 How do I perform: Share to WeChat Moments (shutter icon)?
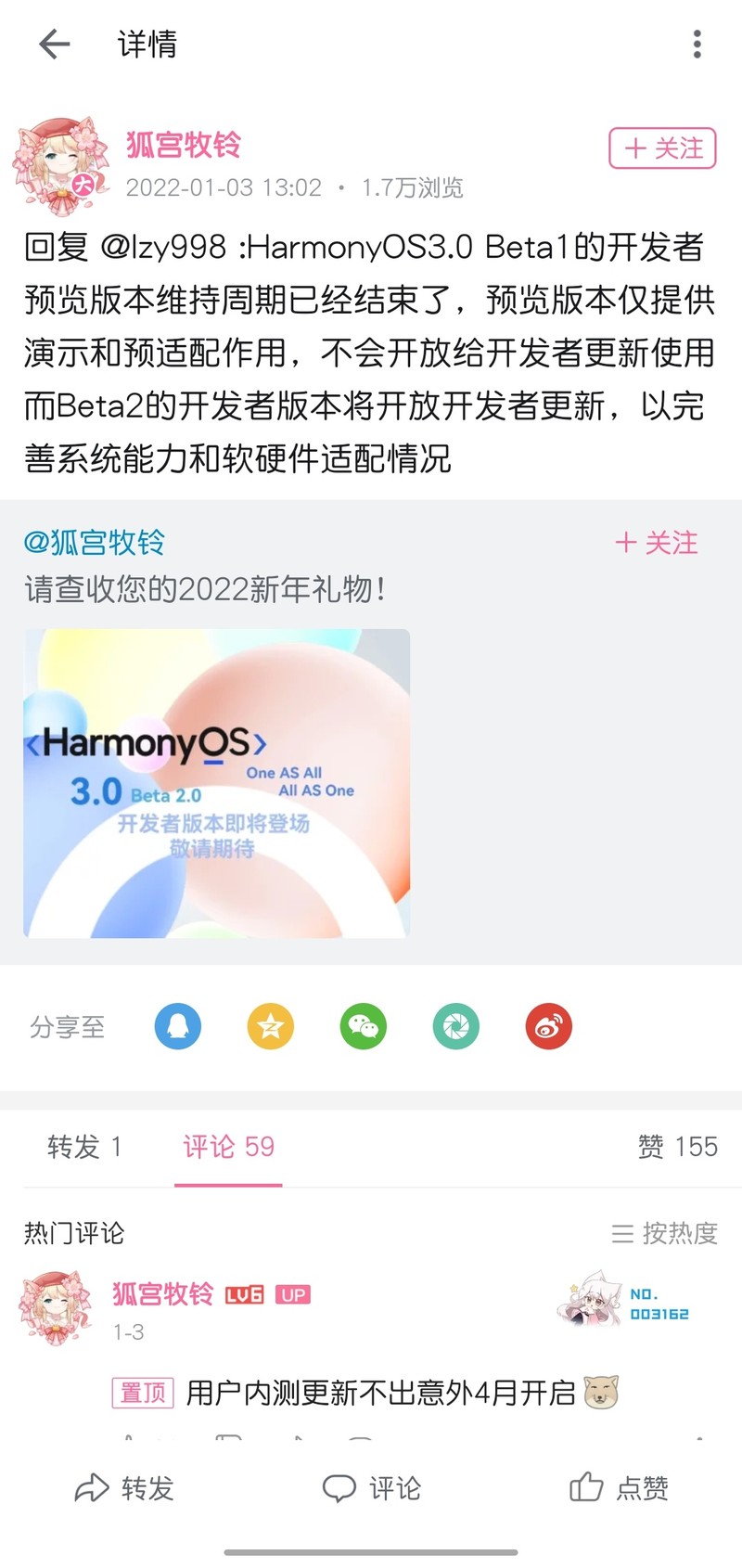(456, 1027)
